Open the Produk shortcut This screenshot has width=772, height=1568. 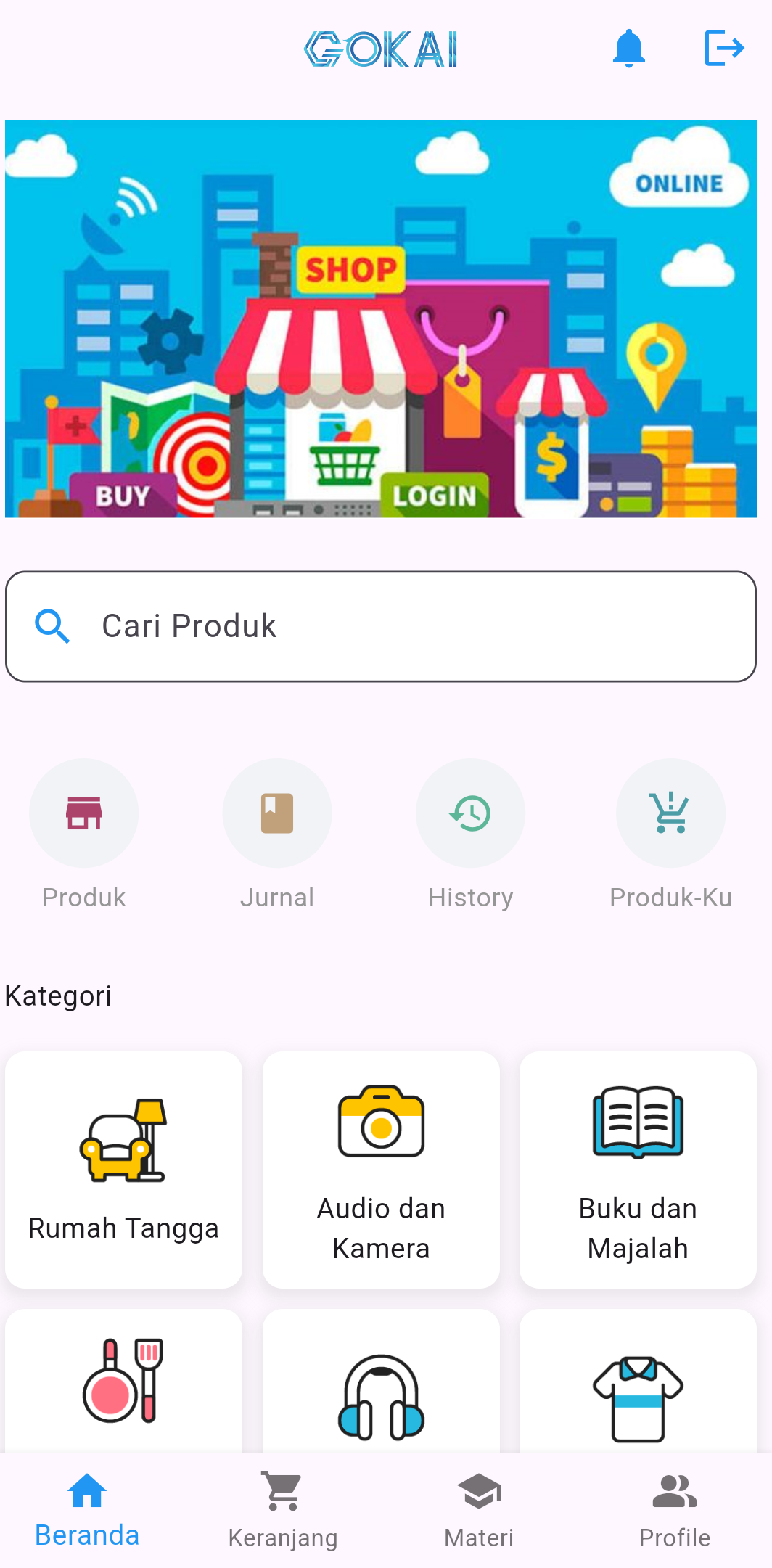coord(84,813)
